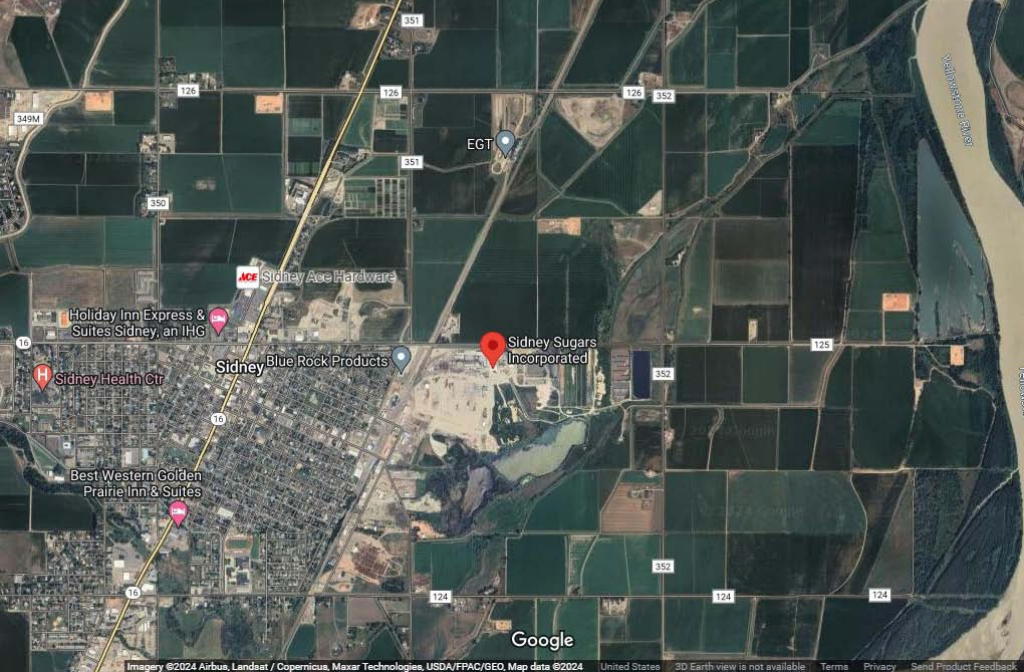Tap Send Product Feedback link
This screenshot has width=1024, height=672.
(965, 666)
